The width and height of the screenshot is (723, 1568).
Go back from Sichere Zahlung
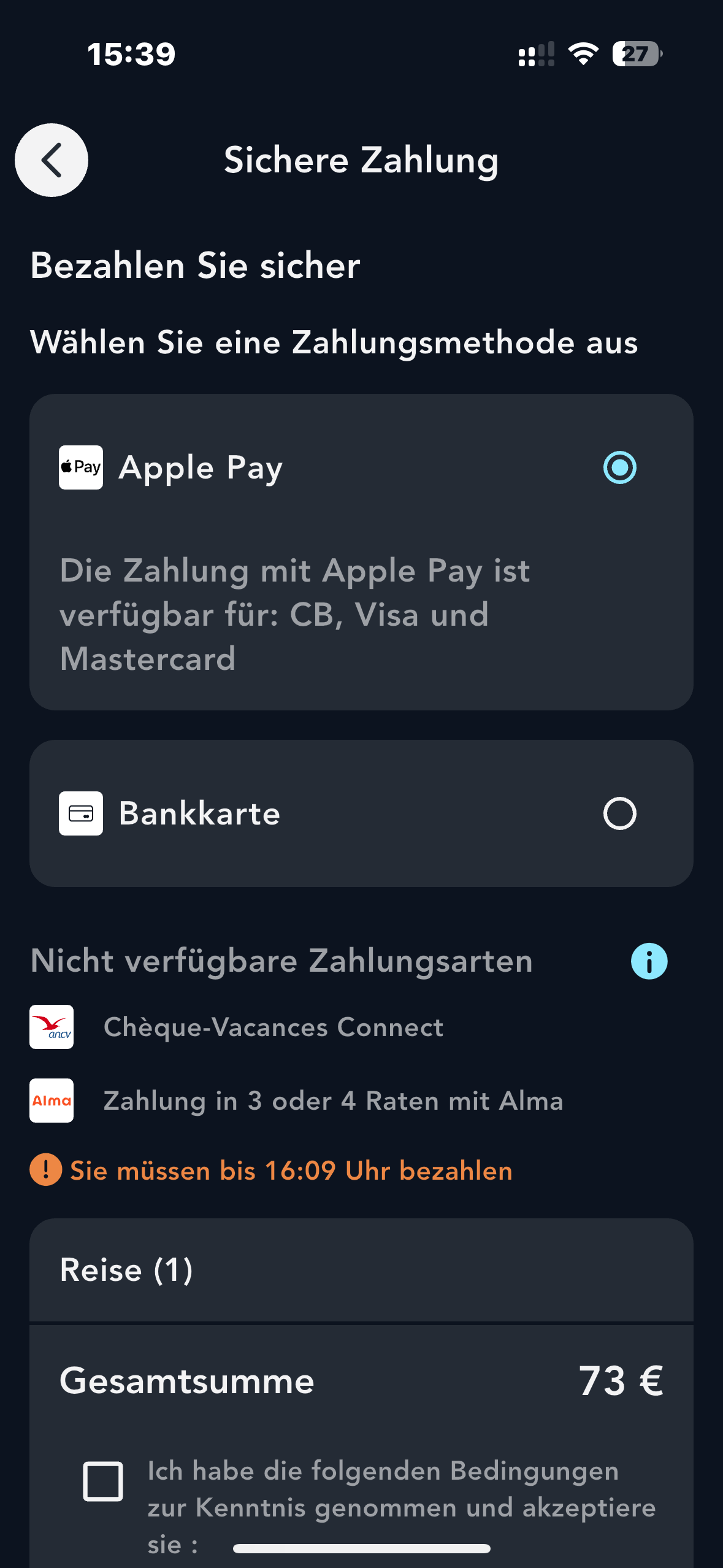[x=52, y=160]
